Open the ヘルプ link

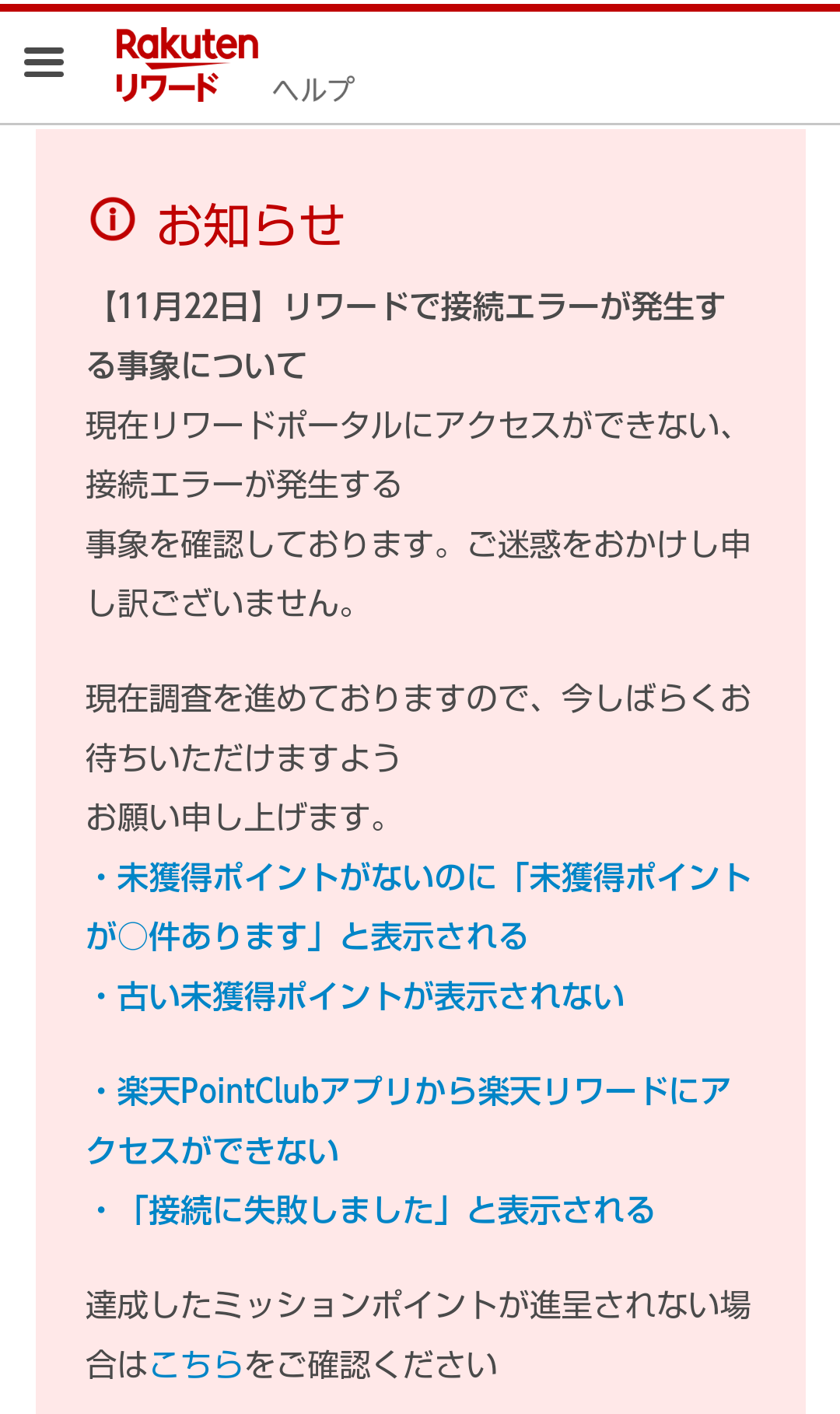[313, 89]
